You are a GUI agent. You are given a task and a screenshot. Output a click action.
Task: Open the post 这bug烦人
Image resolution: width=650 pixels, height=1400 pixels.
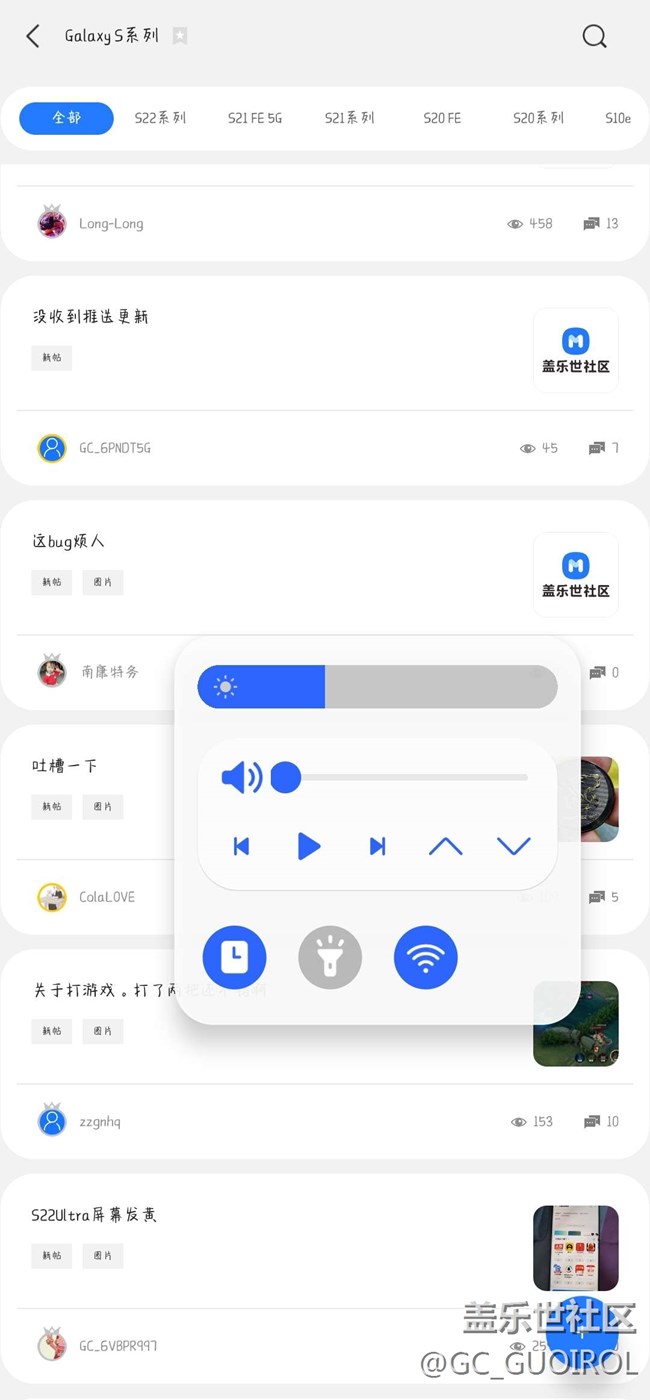(x=69, y=542)
